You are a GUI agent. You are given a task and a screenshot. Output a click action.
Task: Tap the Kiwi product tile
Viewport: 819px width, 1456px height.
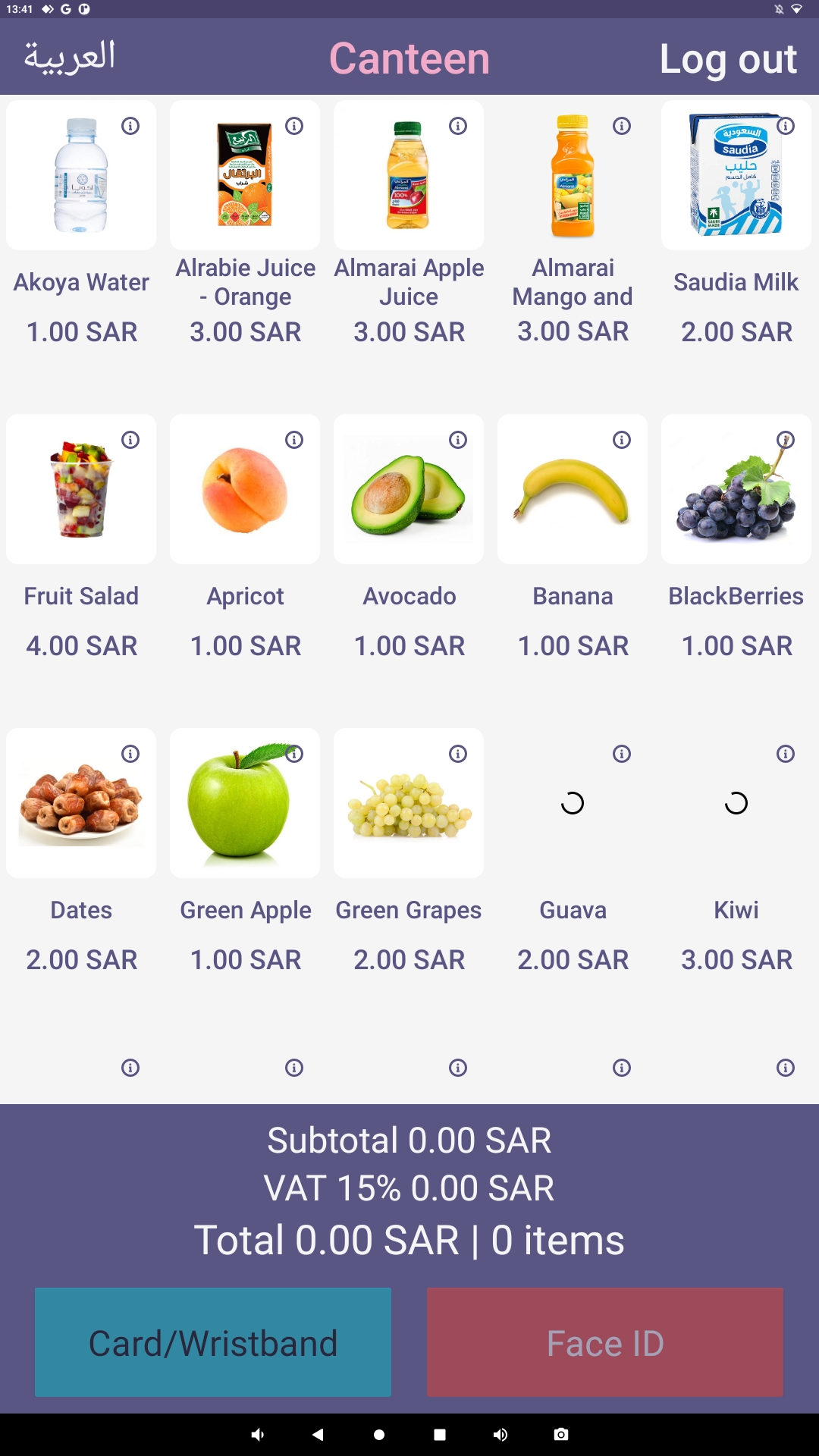pyautogui.click(x=736, y=803)
